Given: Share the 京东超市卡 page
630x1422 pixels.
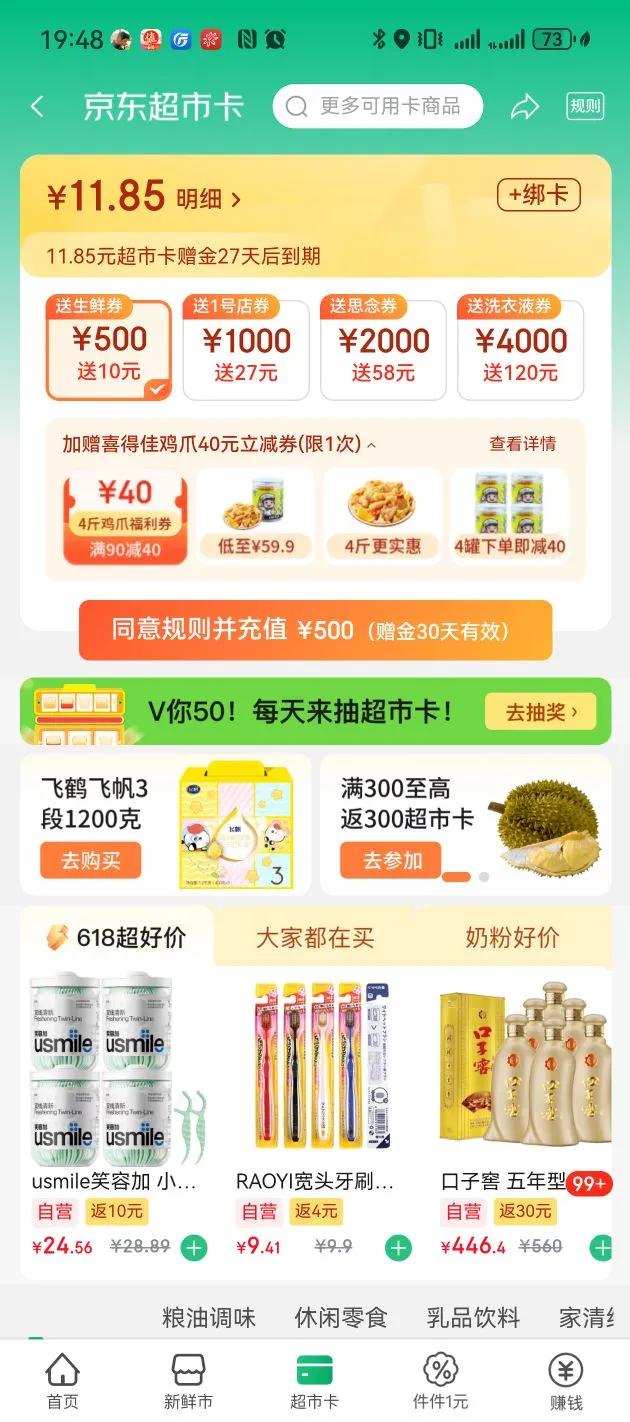Looking at the screenshot, I should coord(525,107).
